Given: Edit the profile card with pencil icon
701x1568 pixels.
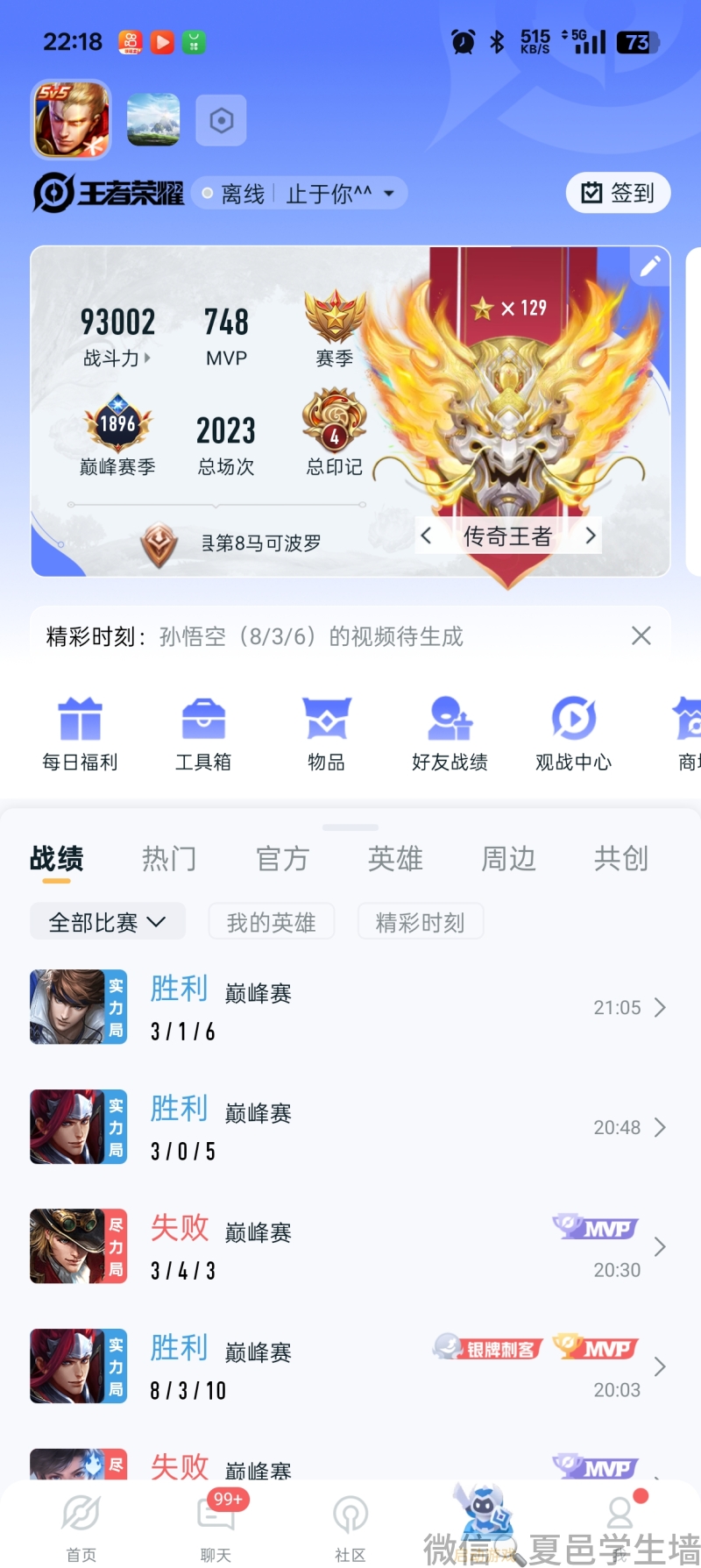Looking at the screenshot, I should pyautogui.click(x=650, y=266).
